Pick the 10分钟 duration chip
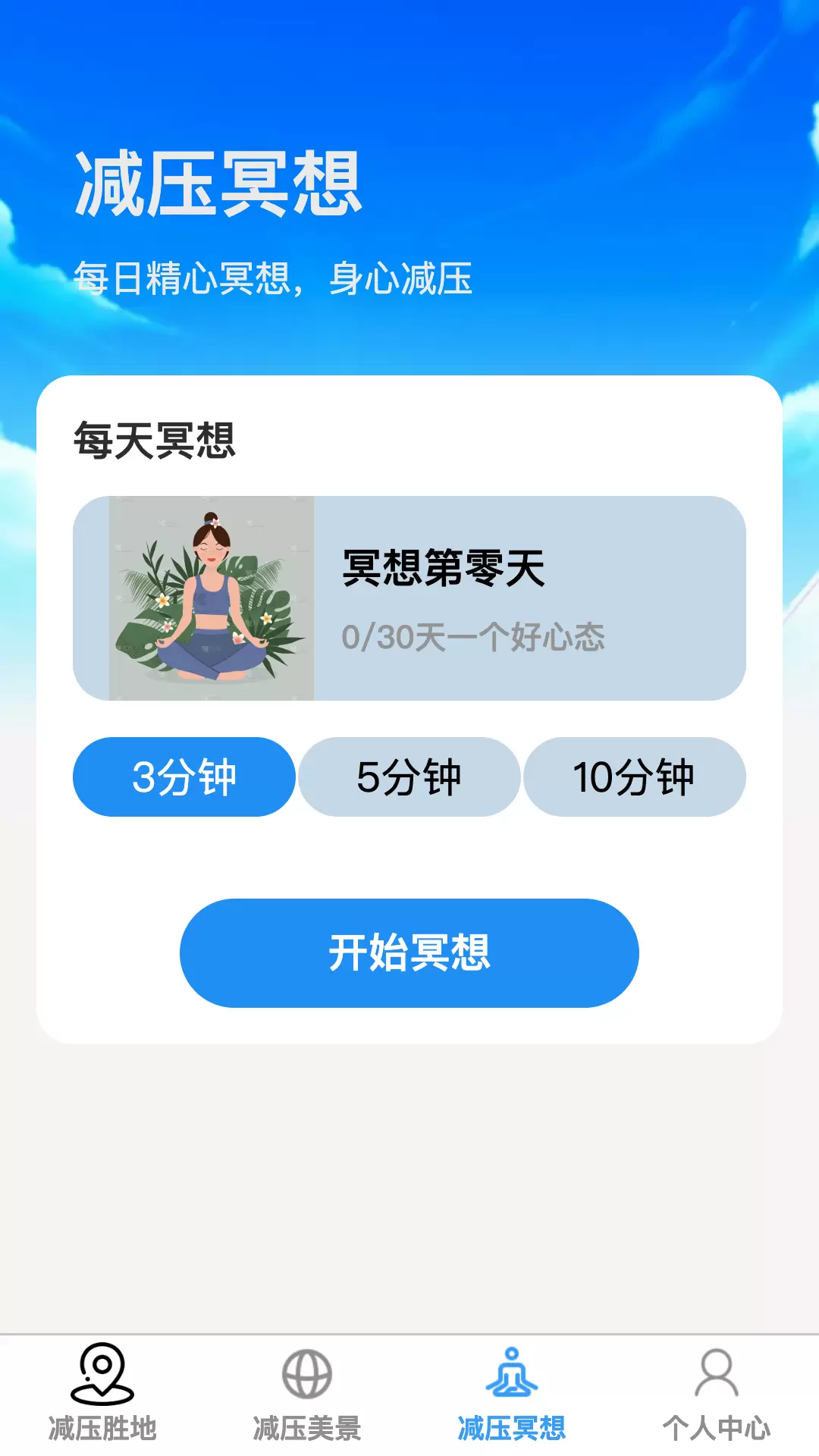 click(635, 777)
